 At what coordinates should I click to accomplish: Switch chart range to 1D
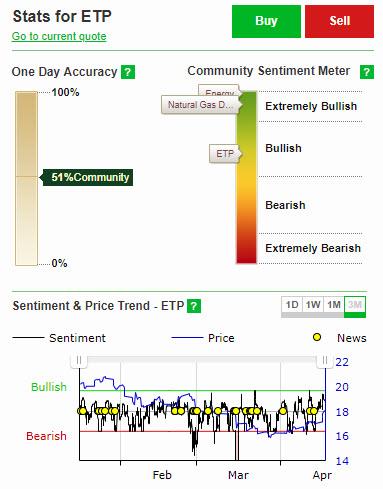tap(292, 305)
